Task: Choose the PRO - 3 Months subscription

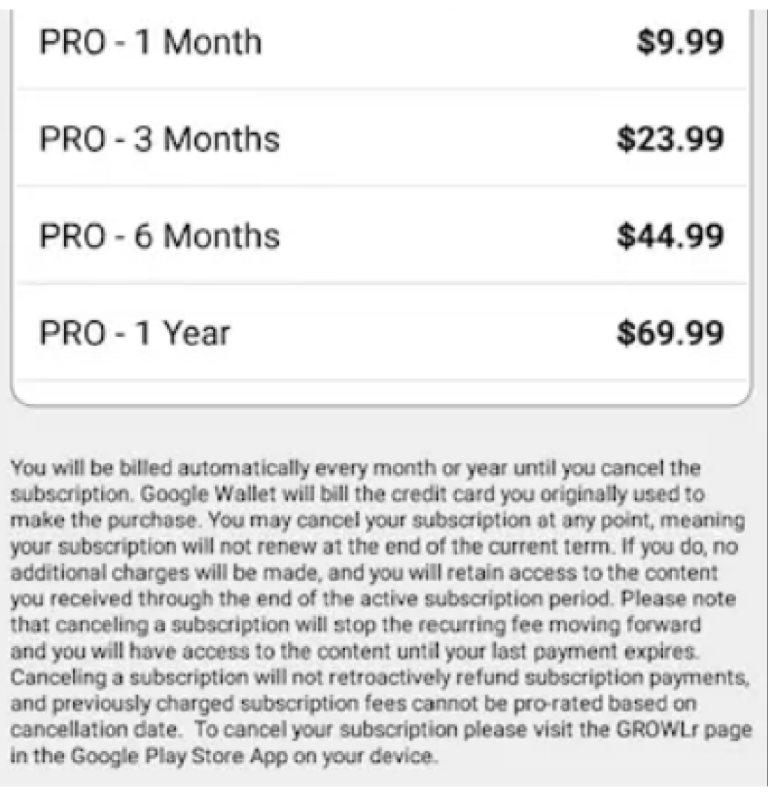Action: [x=380, y=139]
